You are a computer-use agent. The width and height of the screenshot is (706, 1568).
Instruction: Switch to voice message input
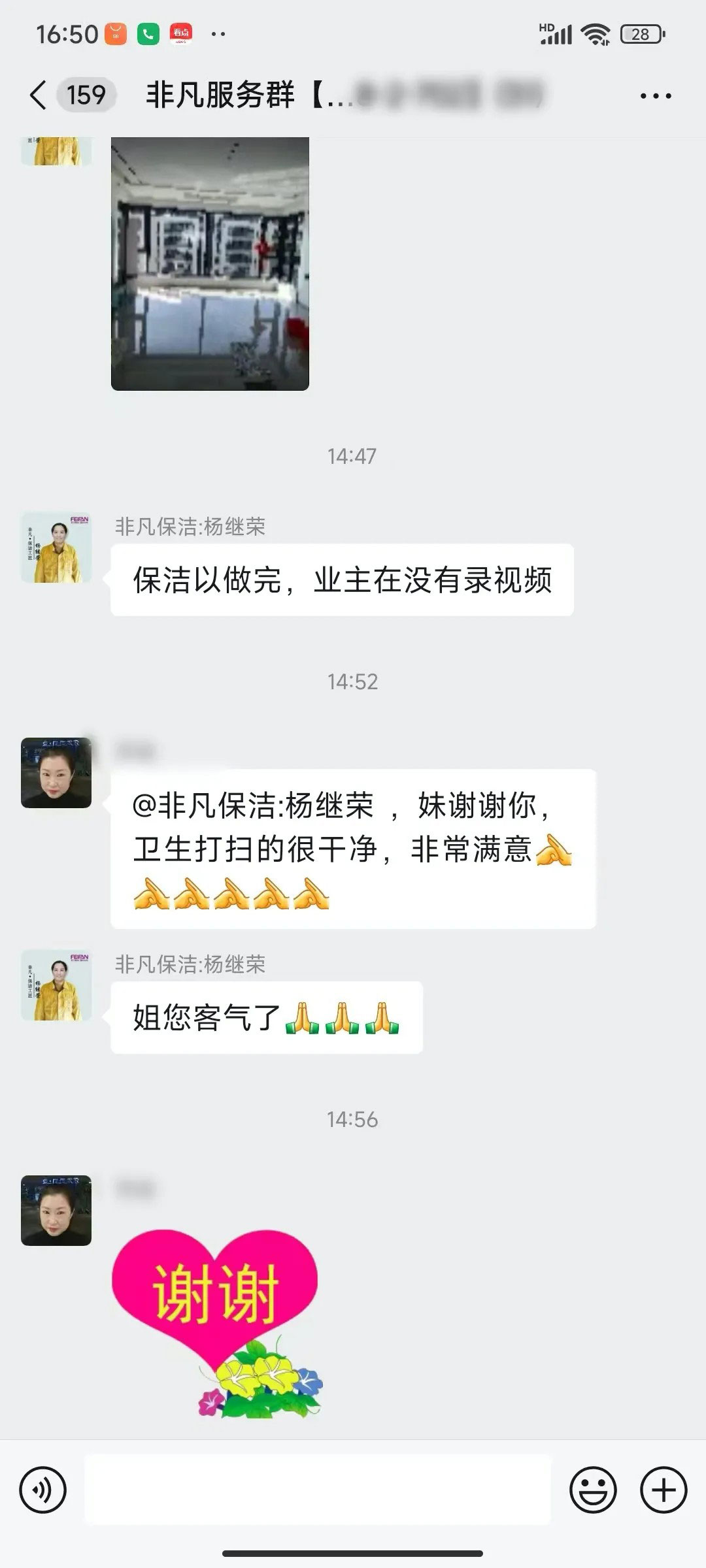click(43, 1490)
